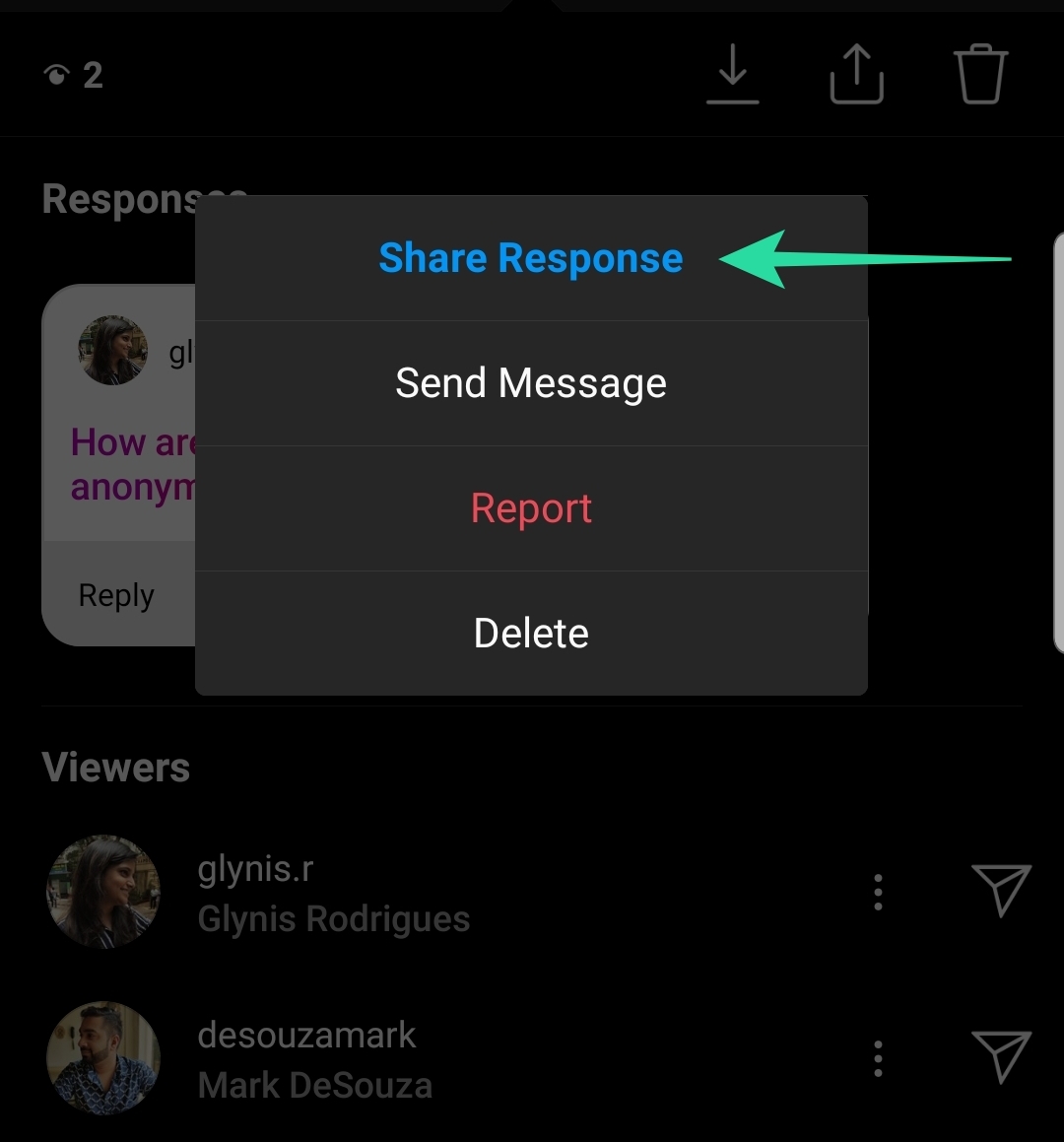Reply to the question response card
This screenshot has width=1064, height=1142.
click(x=116, y=596)
